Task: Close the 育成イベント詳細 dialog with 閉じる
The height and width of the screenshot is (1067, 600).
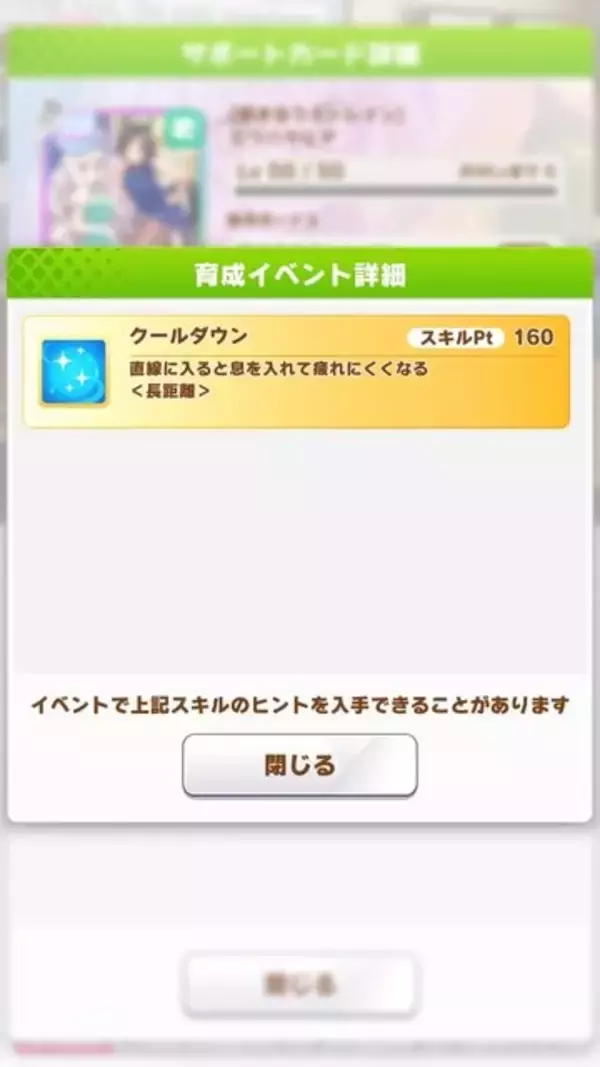Action: pyautogui.click(x=299, y=766)
